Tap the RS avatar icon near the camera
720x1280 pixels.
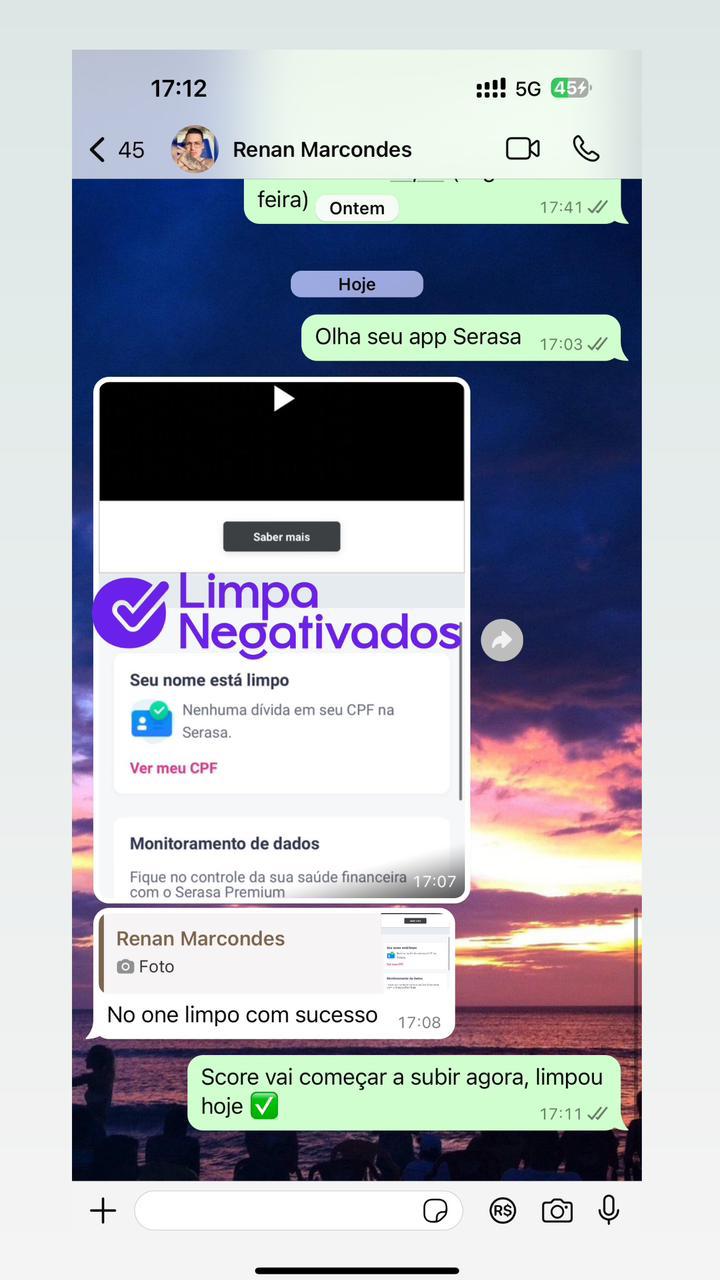point(503,1210)
